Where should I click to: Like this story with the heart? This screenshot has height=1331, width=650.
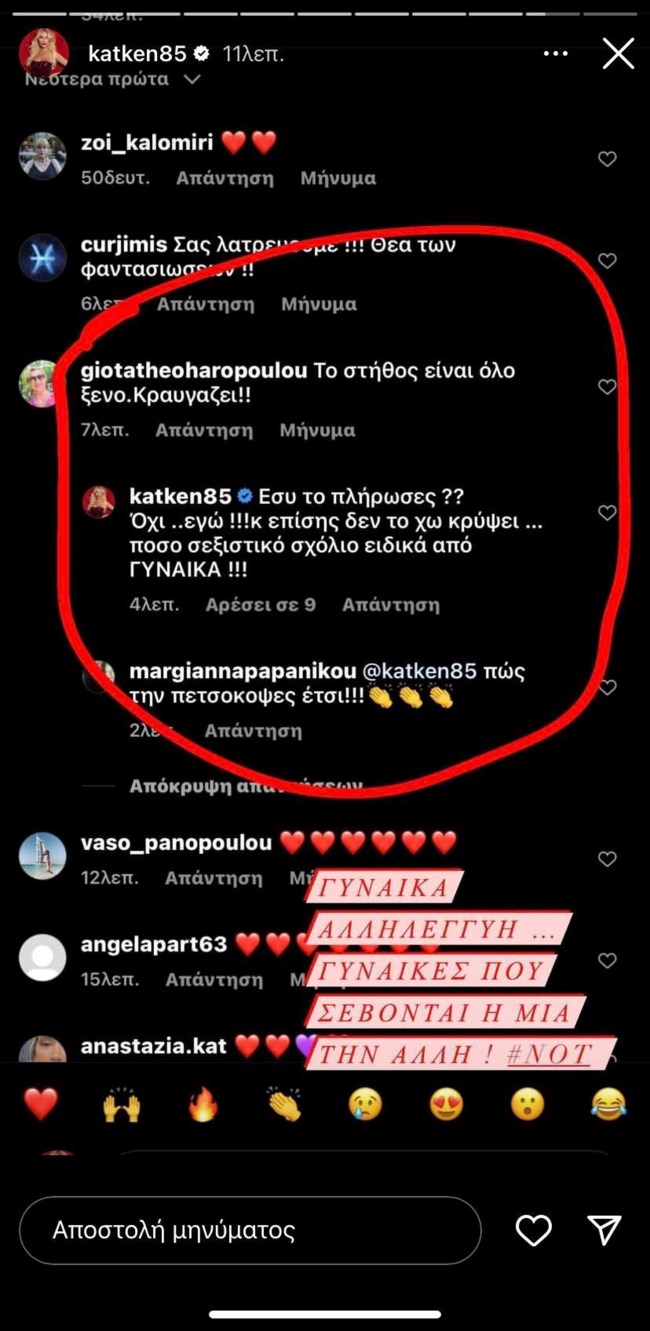(534, 1231)
